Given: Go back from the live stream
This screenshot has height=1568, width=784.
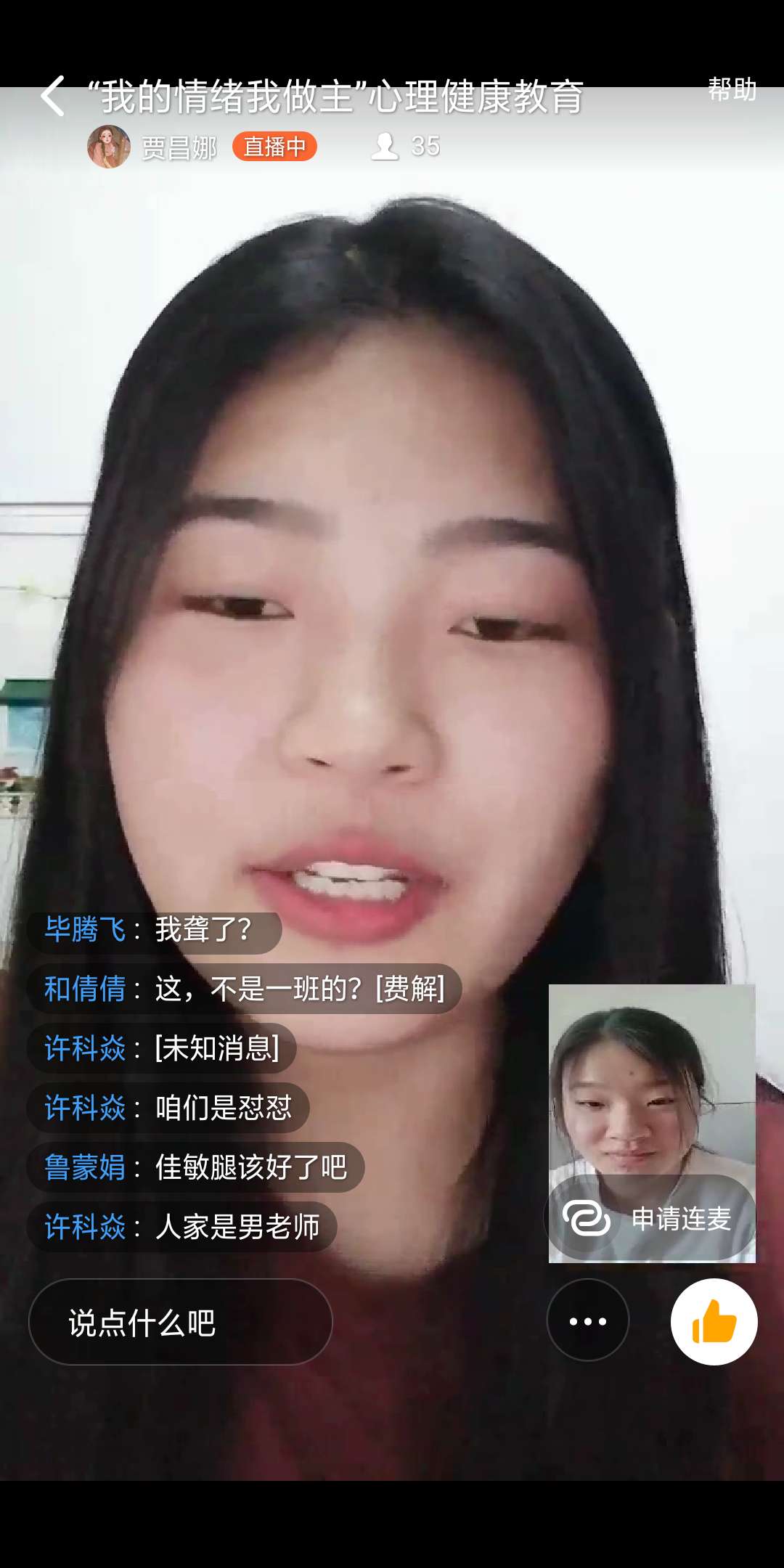Looking at the screenshot, I should point(53,96).
